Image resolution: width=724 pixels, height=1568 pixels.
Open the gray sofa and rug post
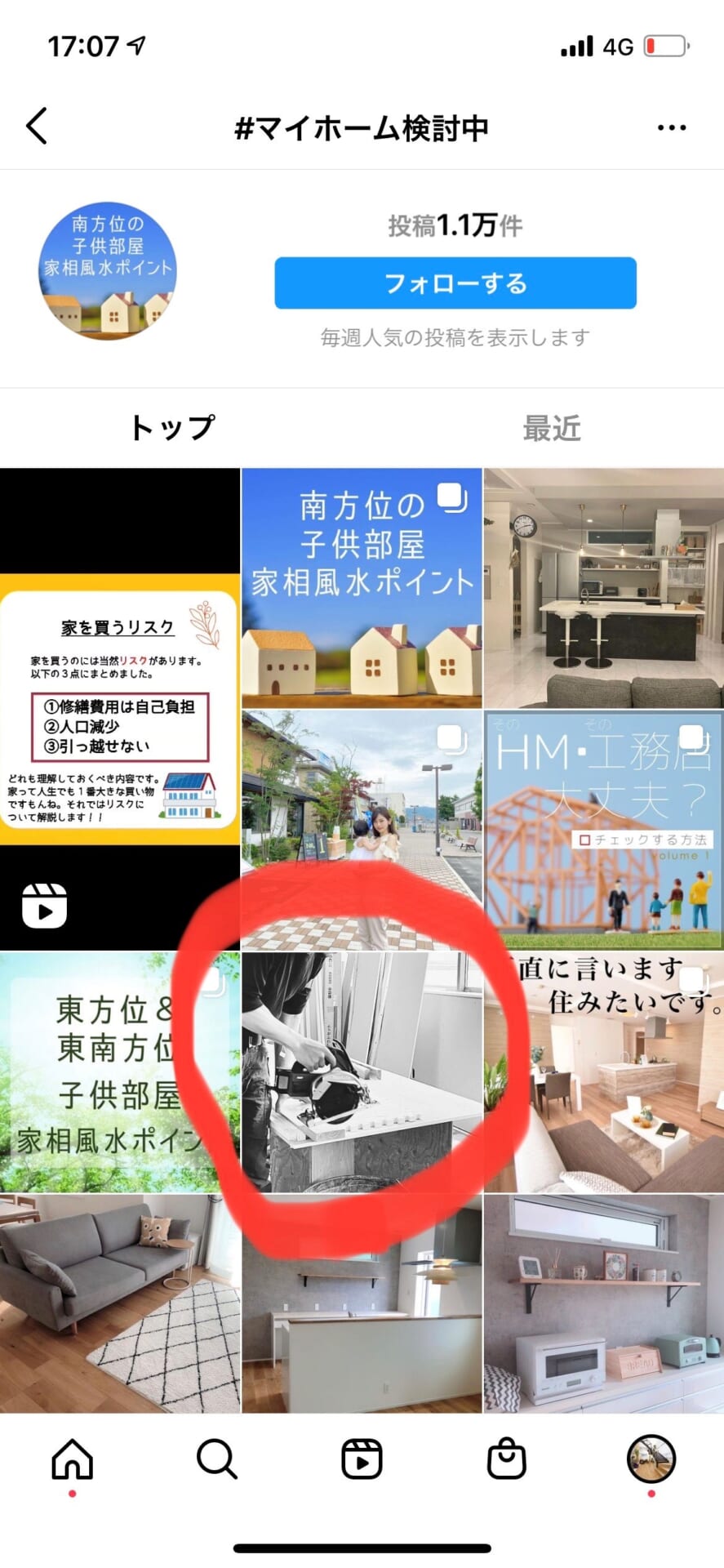(x=119, y=1303)
